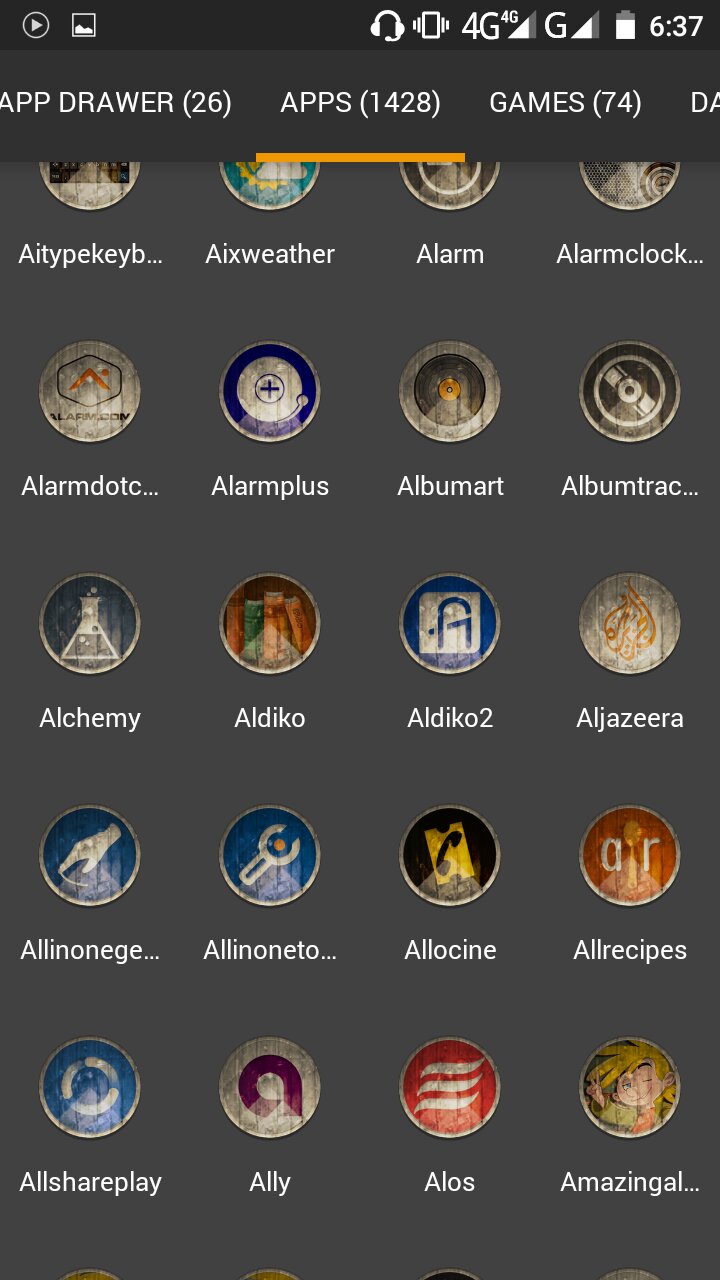Select the Aldiko2 icon
This screenshot has height=1280, width=720.
[450, 624]
